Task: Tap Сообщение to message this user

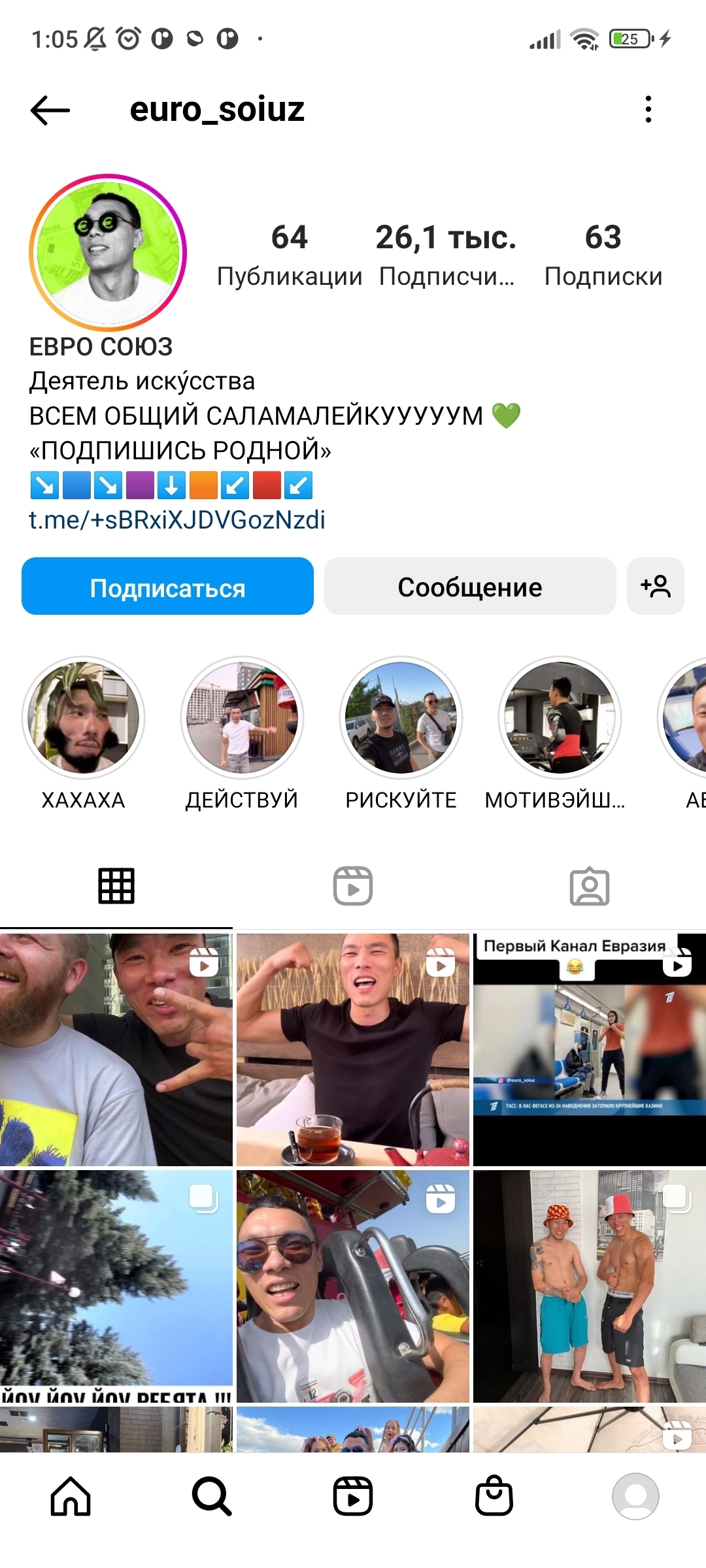Action: click(469, 587)
